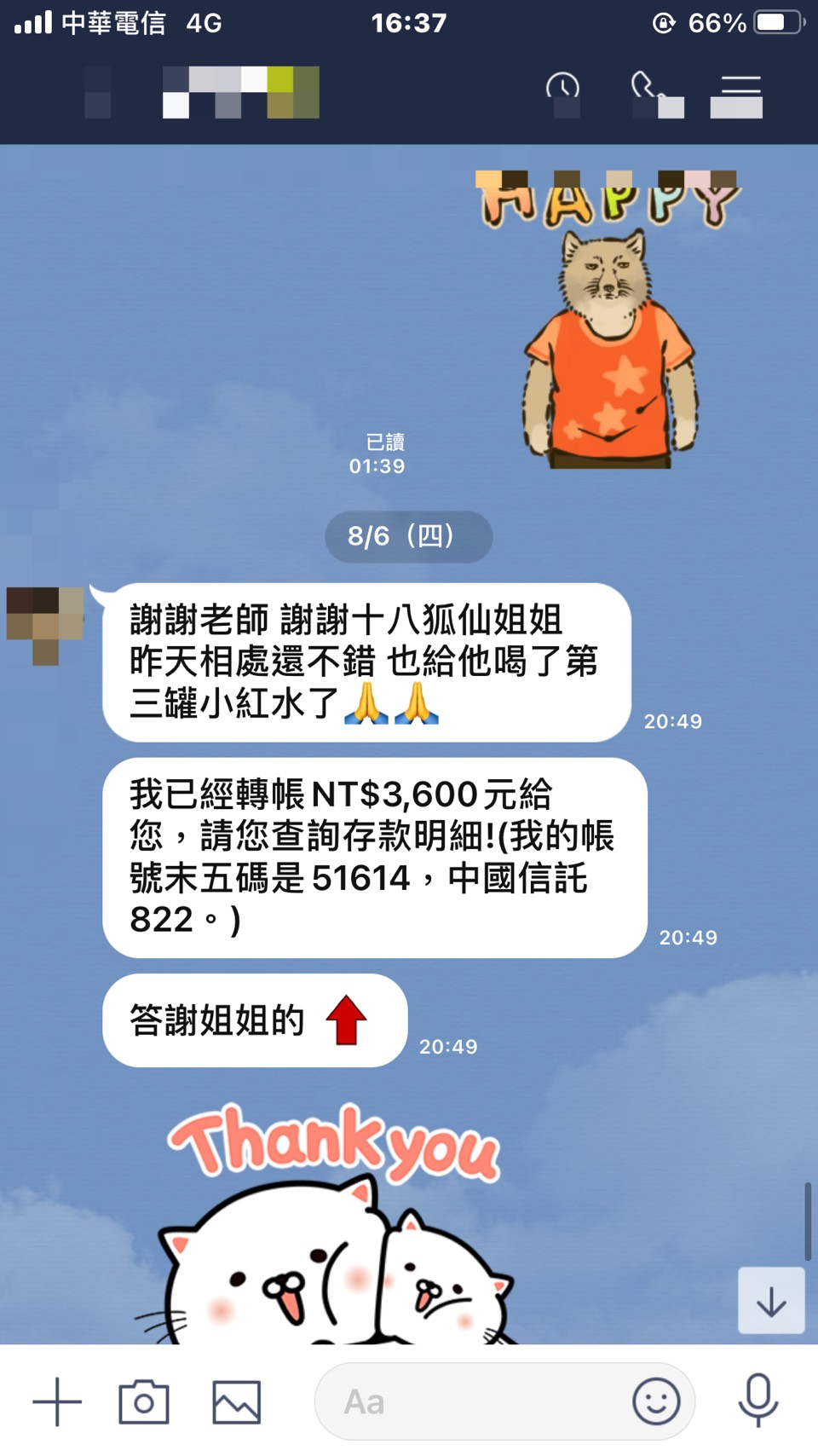The height and width of the screenshot is (1456, 818).
Task: Open the plus attachment menu
Action: (x=57, y=1401)
